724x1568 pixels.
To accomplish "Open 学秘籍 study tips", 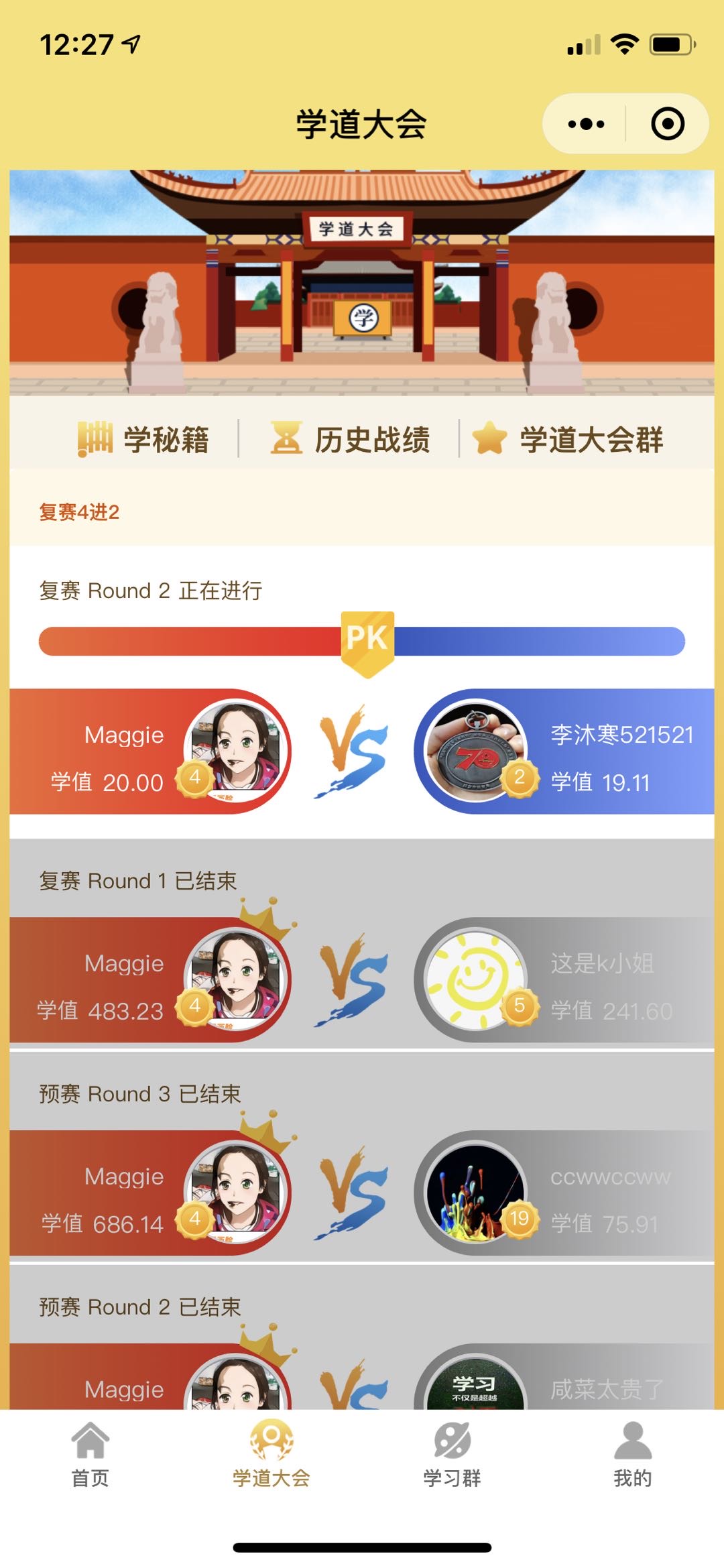I will (x=143, y=440).
